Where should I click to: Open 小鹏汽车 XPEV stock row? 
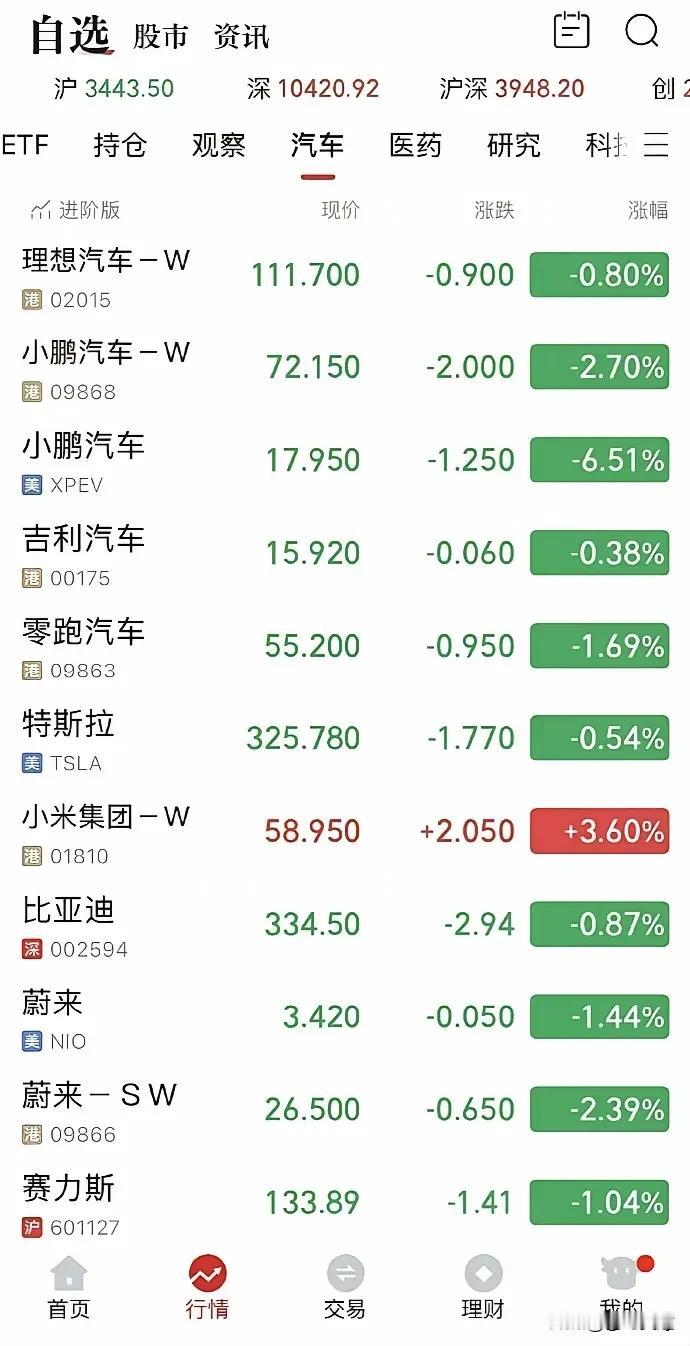pyautogui.click(x=345, y=462)
